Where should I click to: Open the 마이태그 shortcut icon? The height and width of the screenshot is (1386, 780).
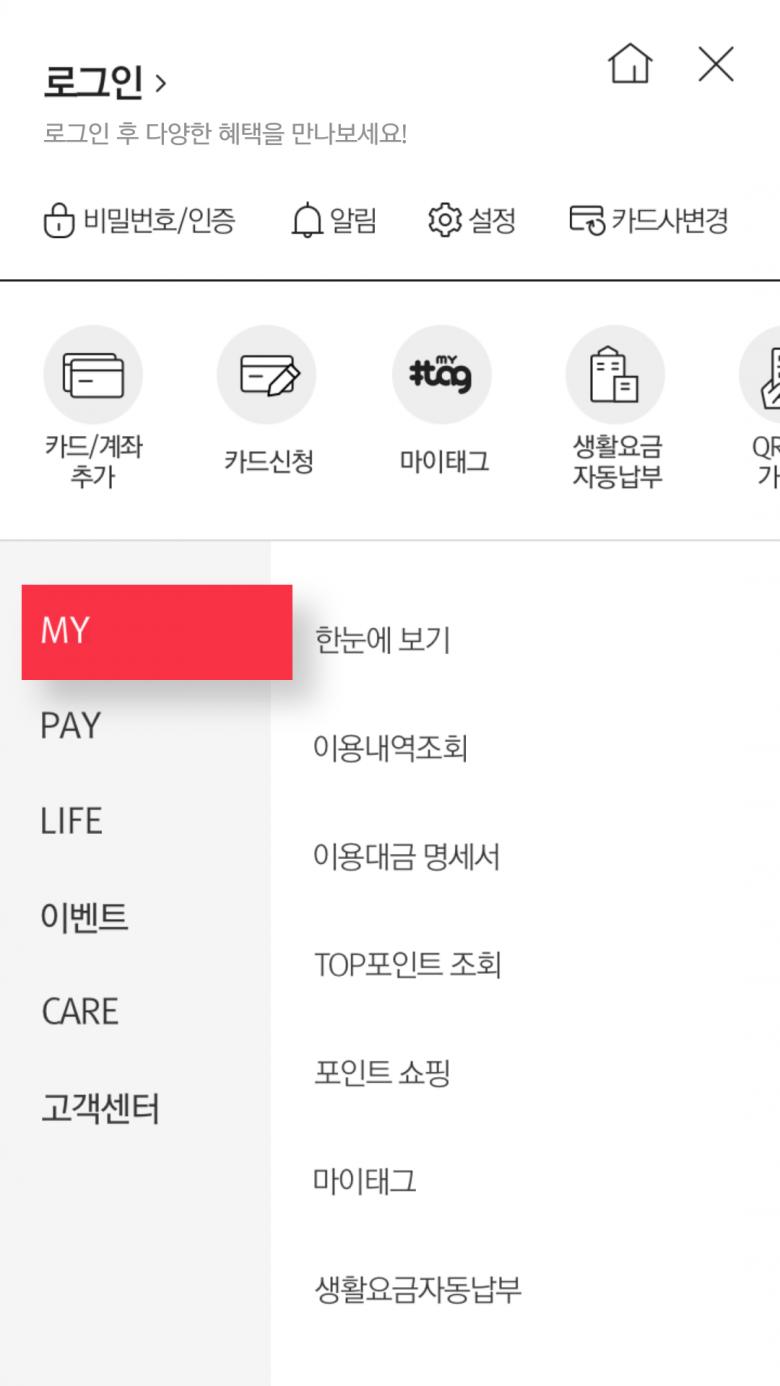click(443, 376)
